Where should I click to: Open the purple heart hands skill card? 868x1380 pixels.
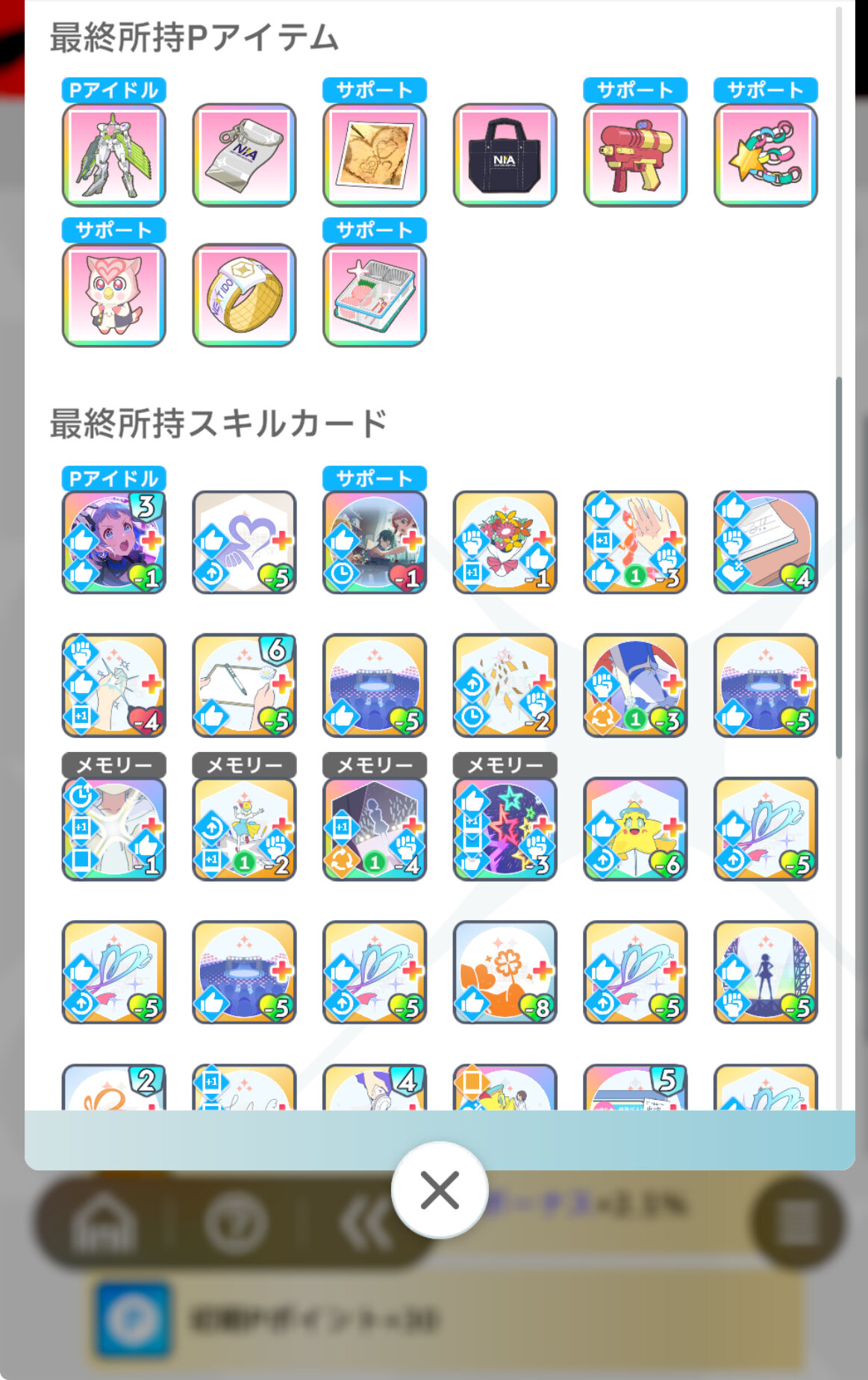[x=244, y=542]
